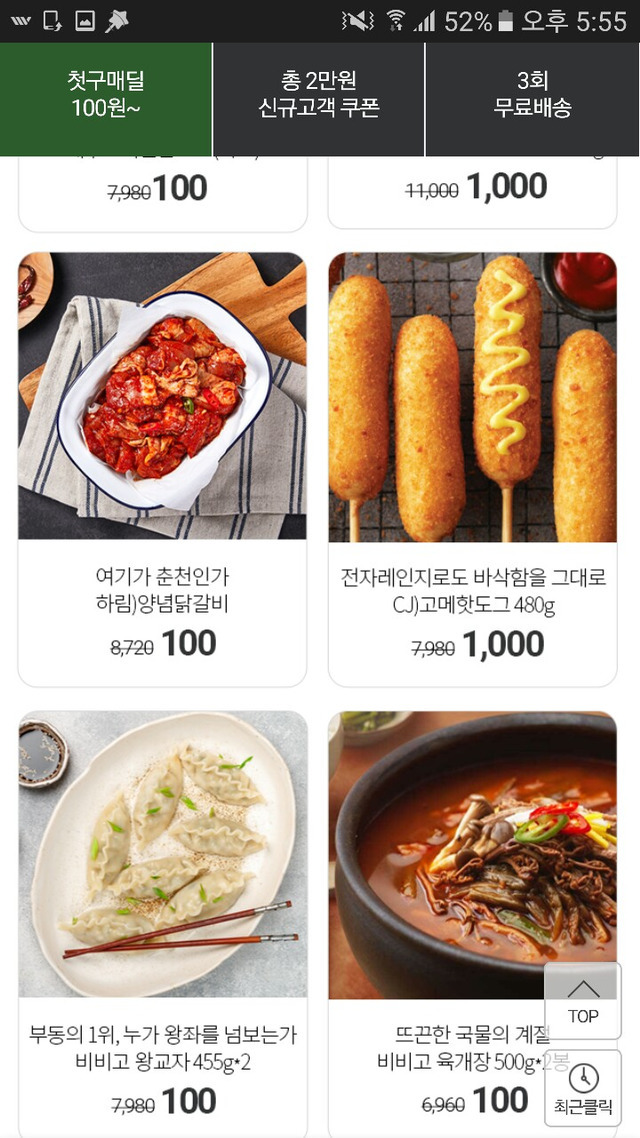
Task: View the CJ)고메핫도그 480g product
Action: [x=472, y=468]
